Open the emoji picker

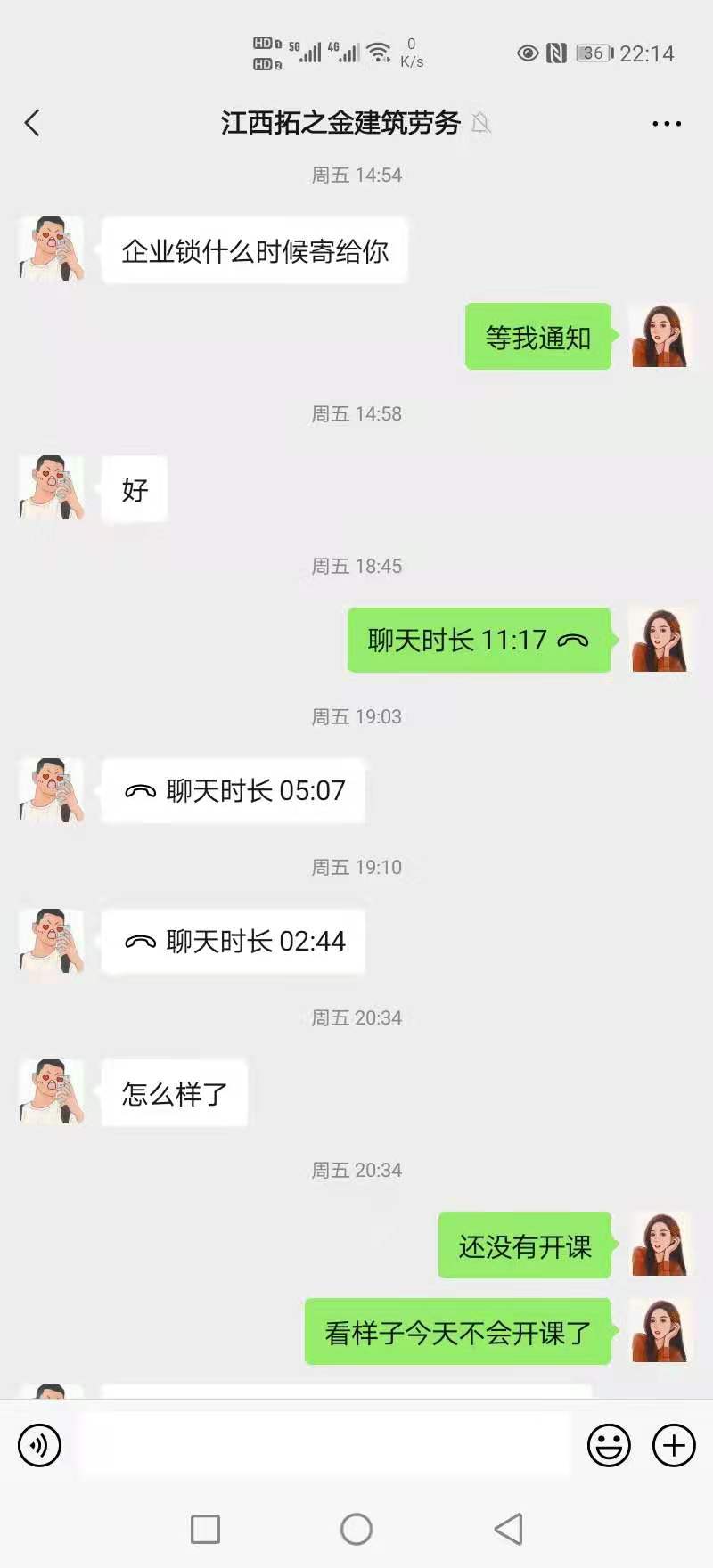(x=609, y=1444)
